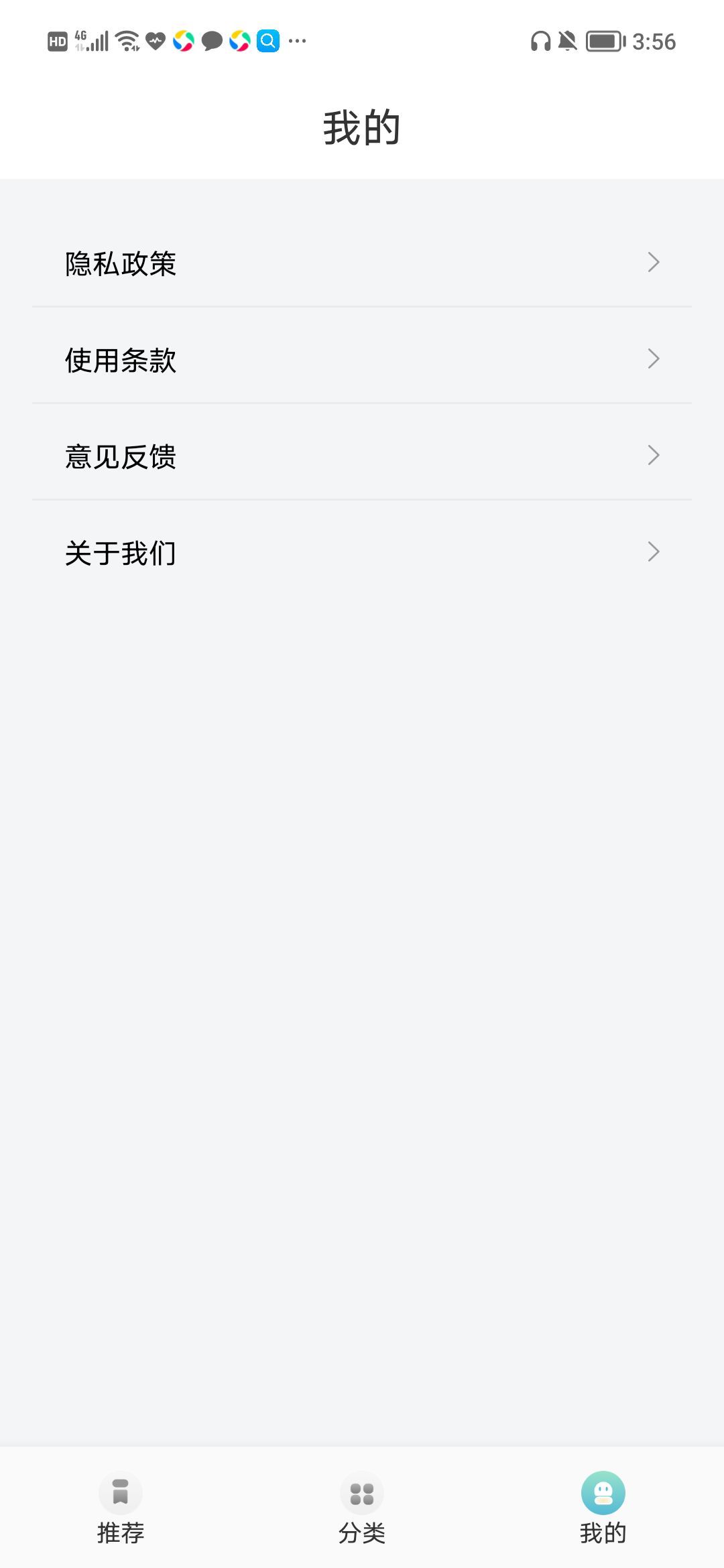724x1568 pixels.
Task: Tap the muted notification bell icon in status bar
Action: coord(566,42)
